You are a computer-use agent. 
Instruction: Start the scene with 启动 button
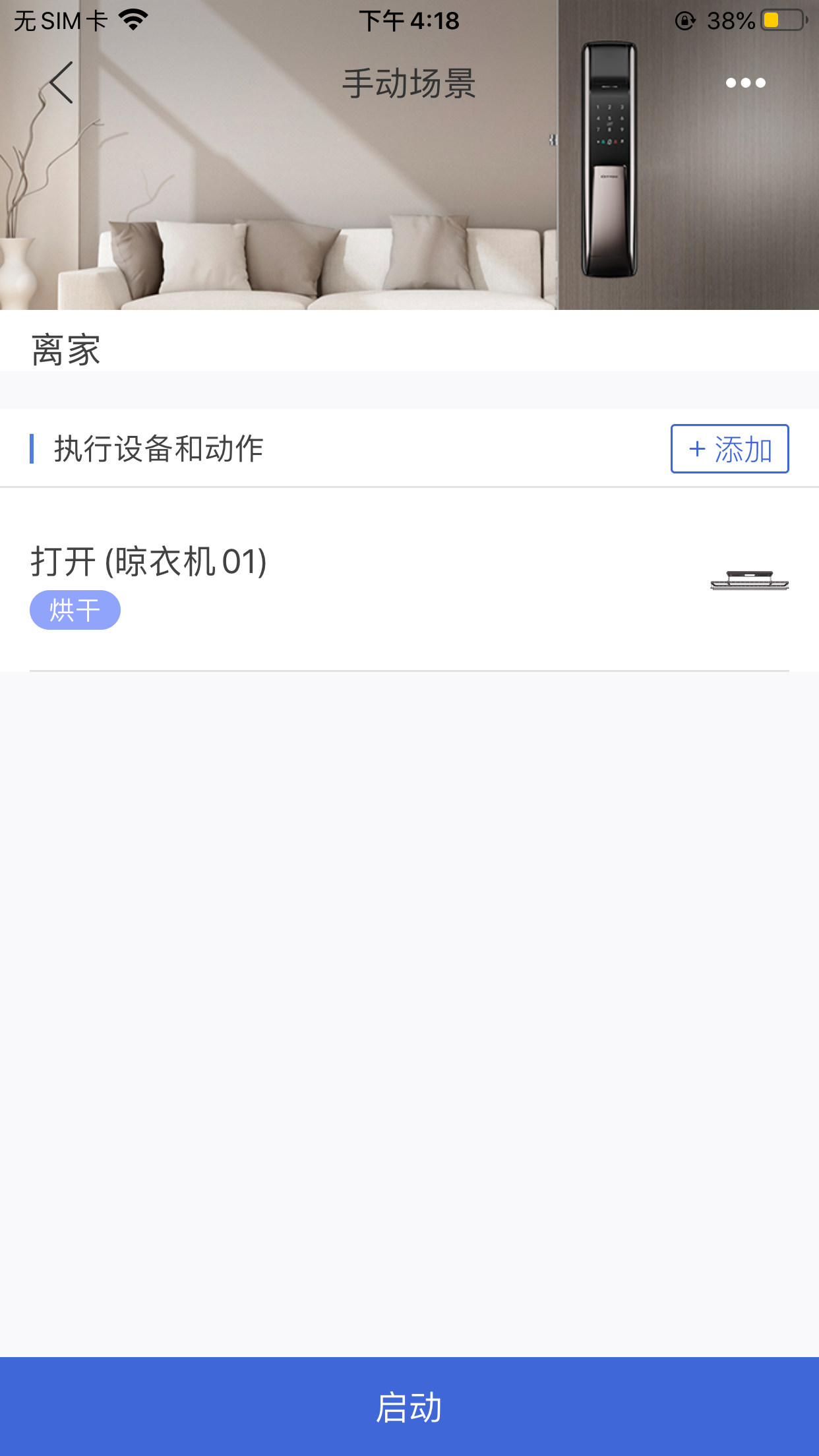pos(409,1407)
